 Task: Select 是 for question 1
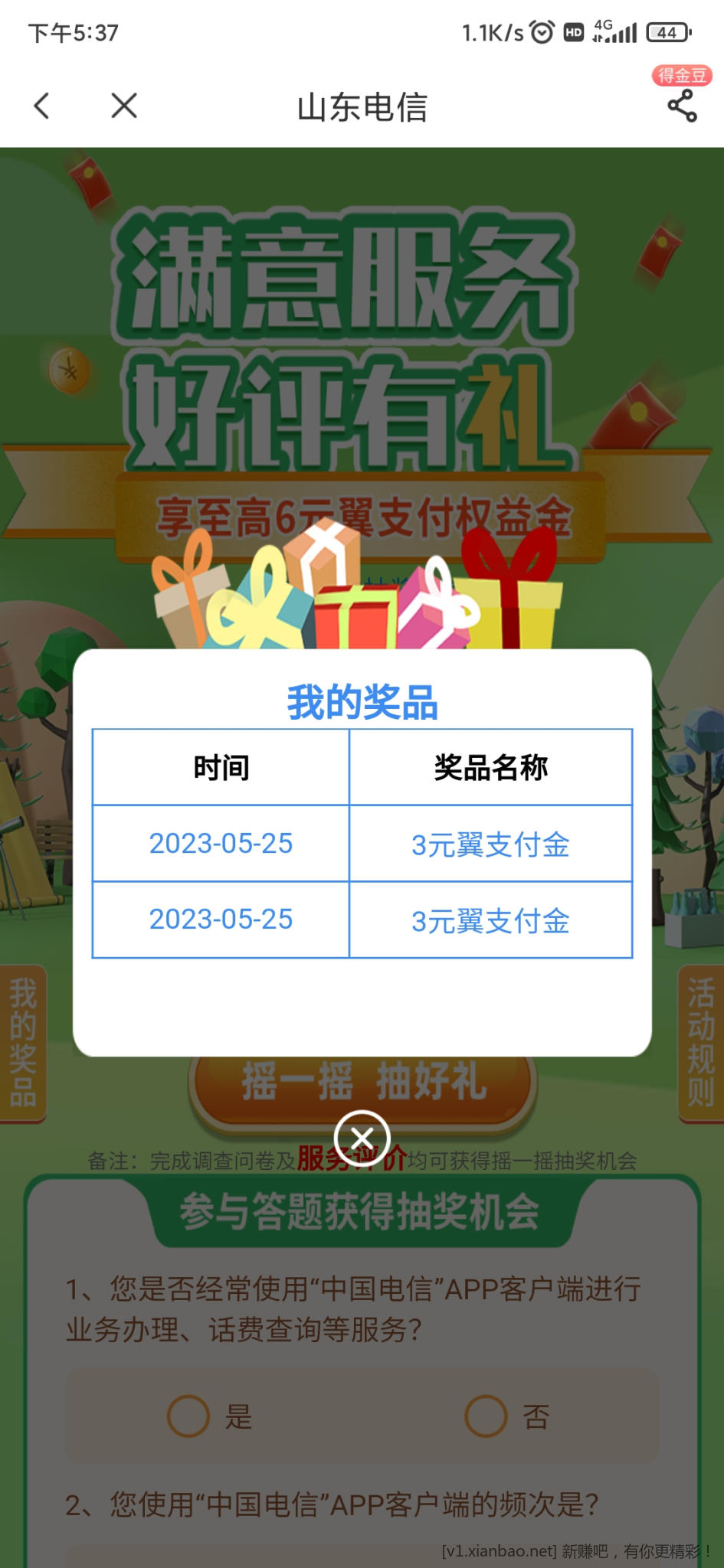click(189, 1416)
